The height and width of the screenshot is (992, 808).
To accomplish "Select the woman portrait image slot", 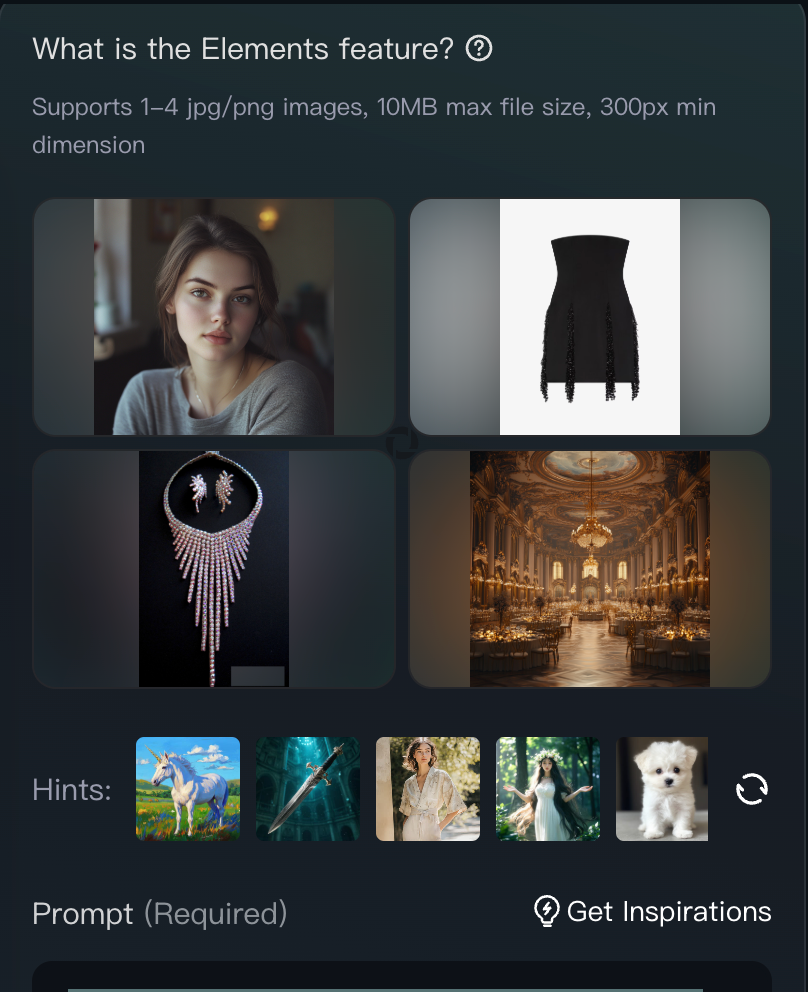I will [214, 317].
